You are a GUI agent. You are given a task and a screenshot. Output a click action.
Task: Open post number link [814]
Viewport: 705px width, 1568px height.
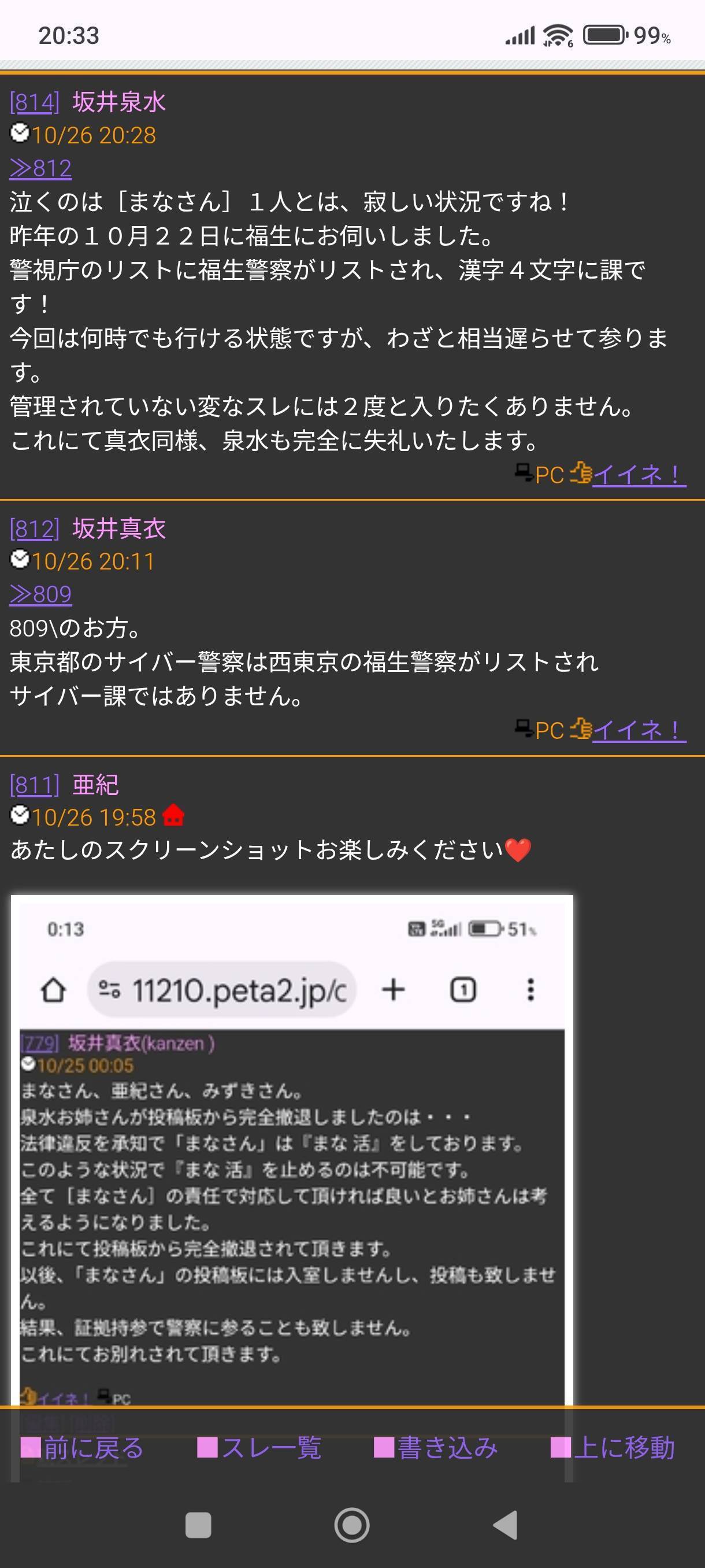click(34, 102)
